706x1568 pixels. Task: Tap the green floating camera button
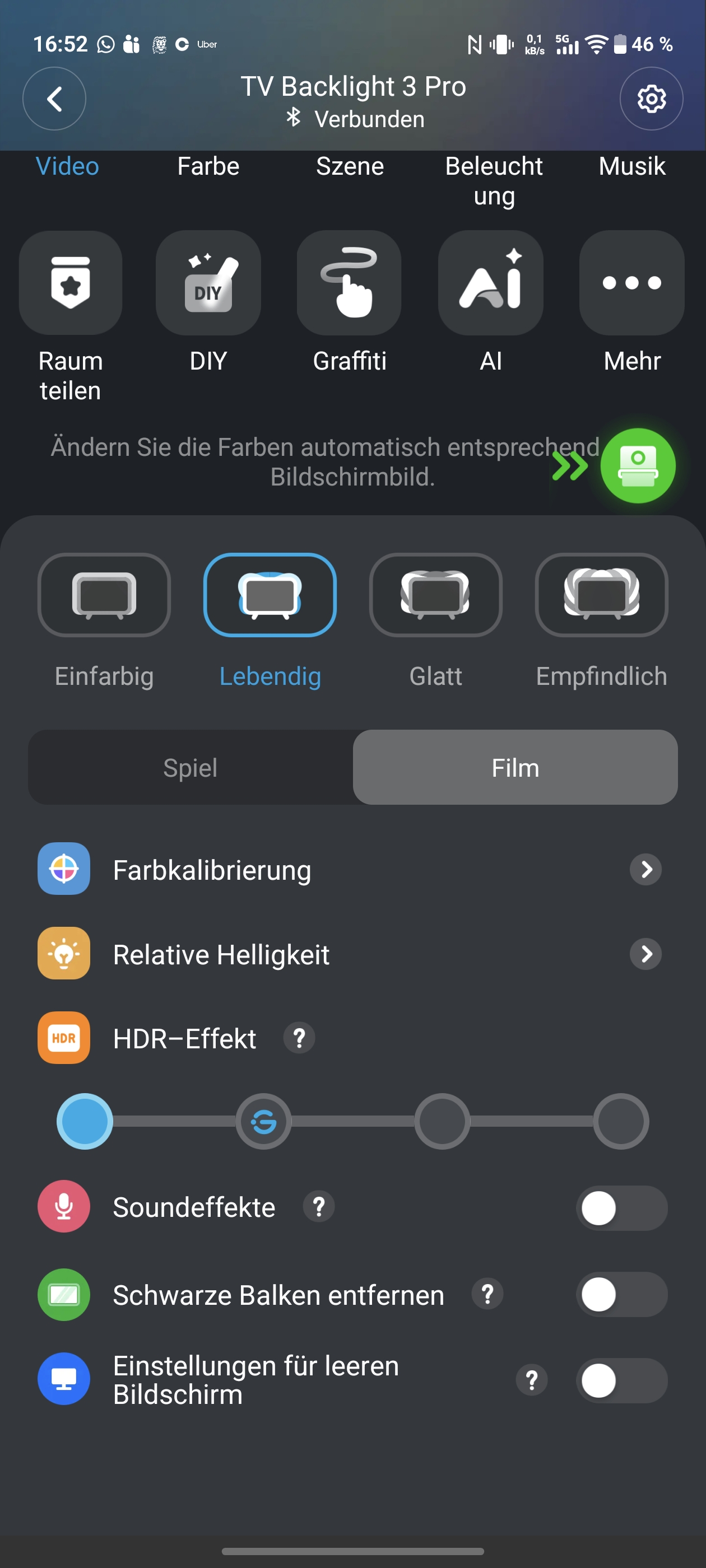click(637, 466)
